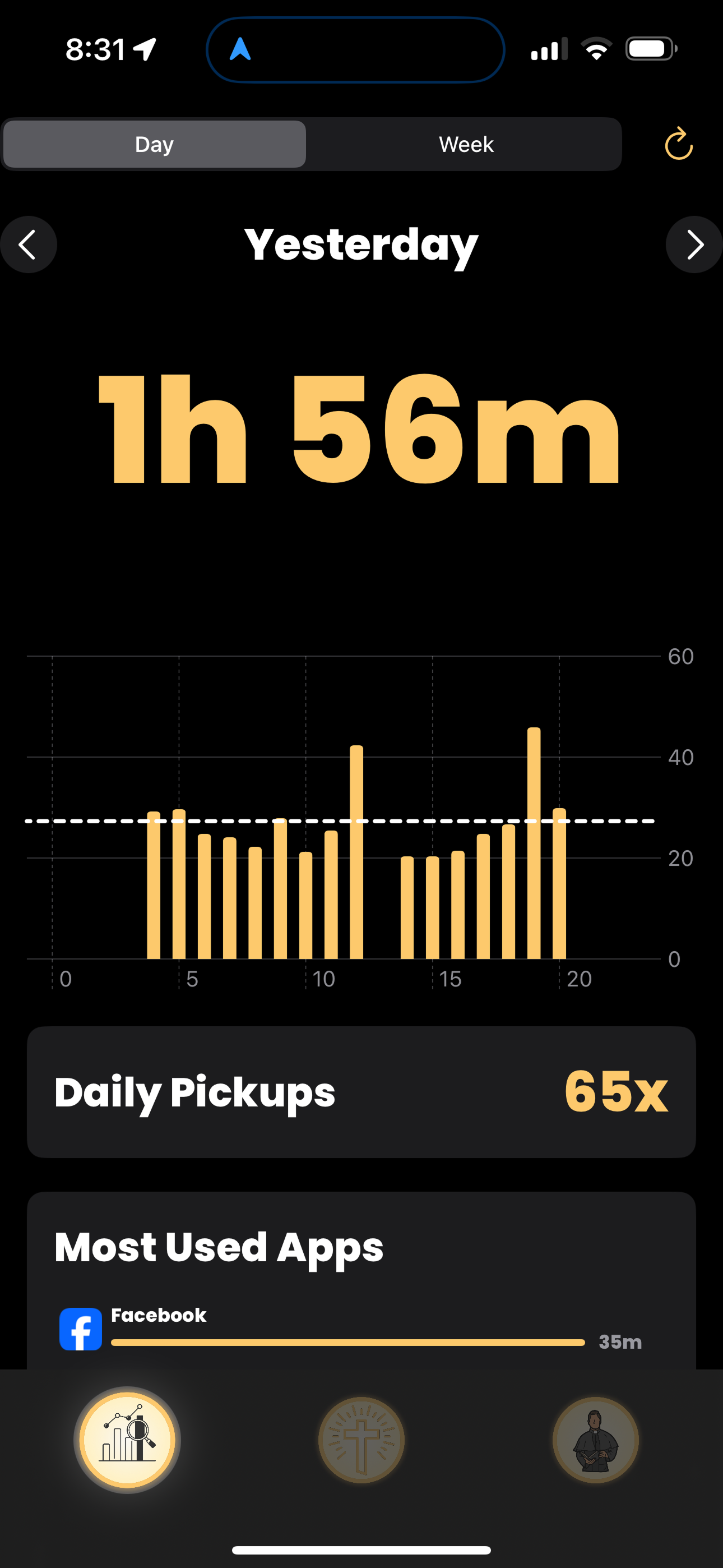Select the Day segment

click(x=155, y=144)
